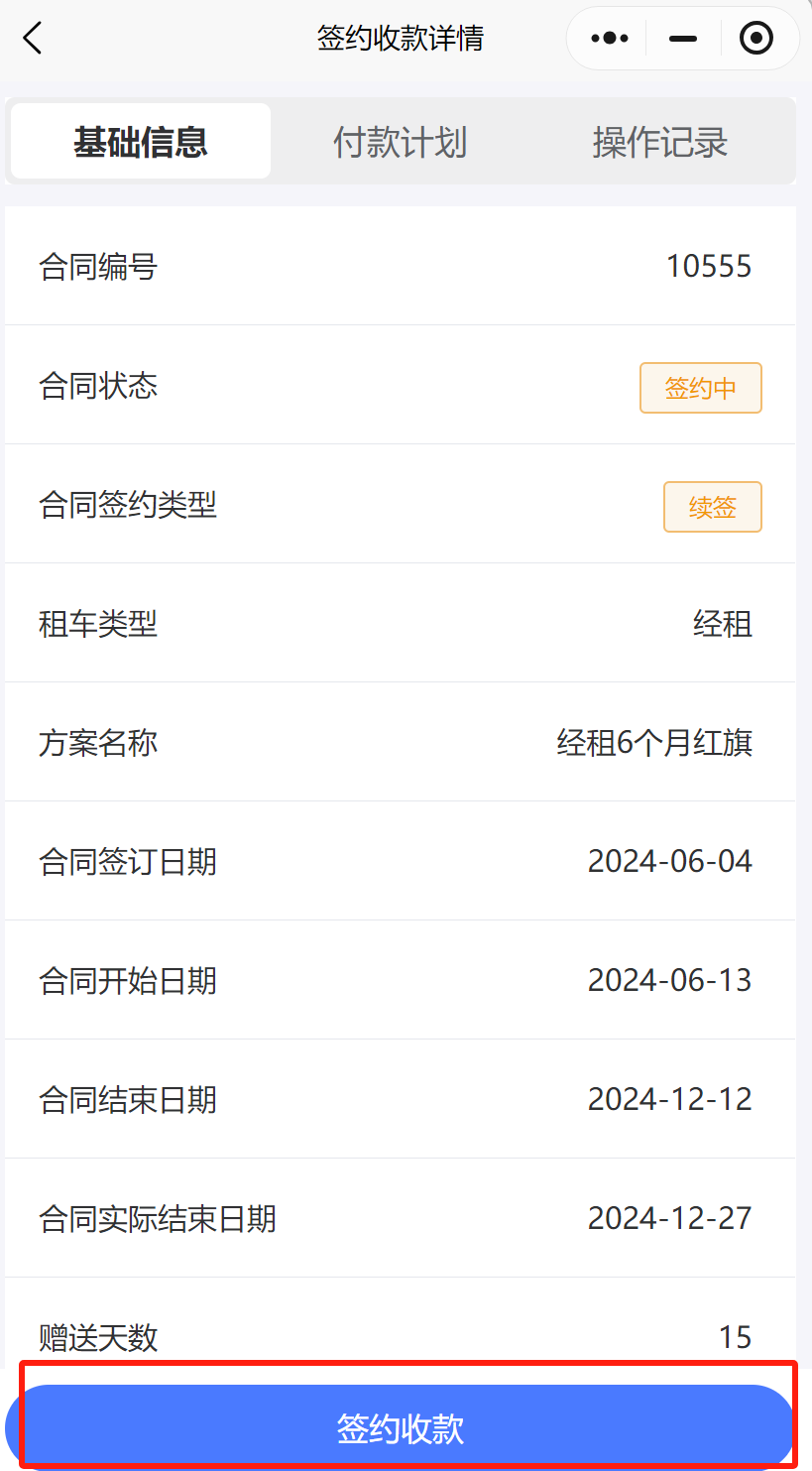This screenshot has width=812, height=1471.
Task: Tap the 签约收款 button
Action: pos(401,1428)
